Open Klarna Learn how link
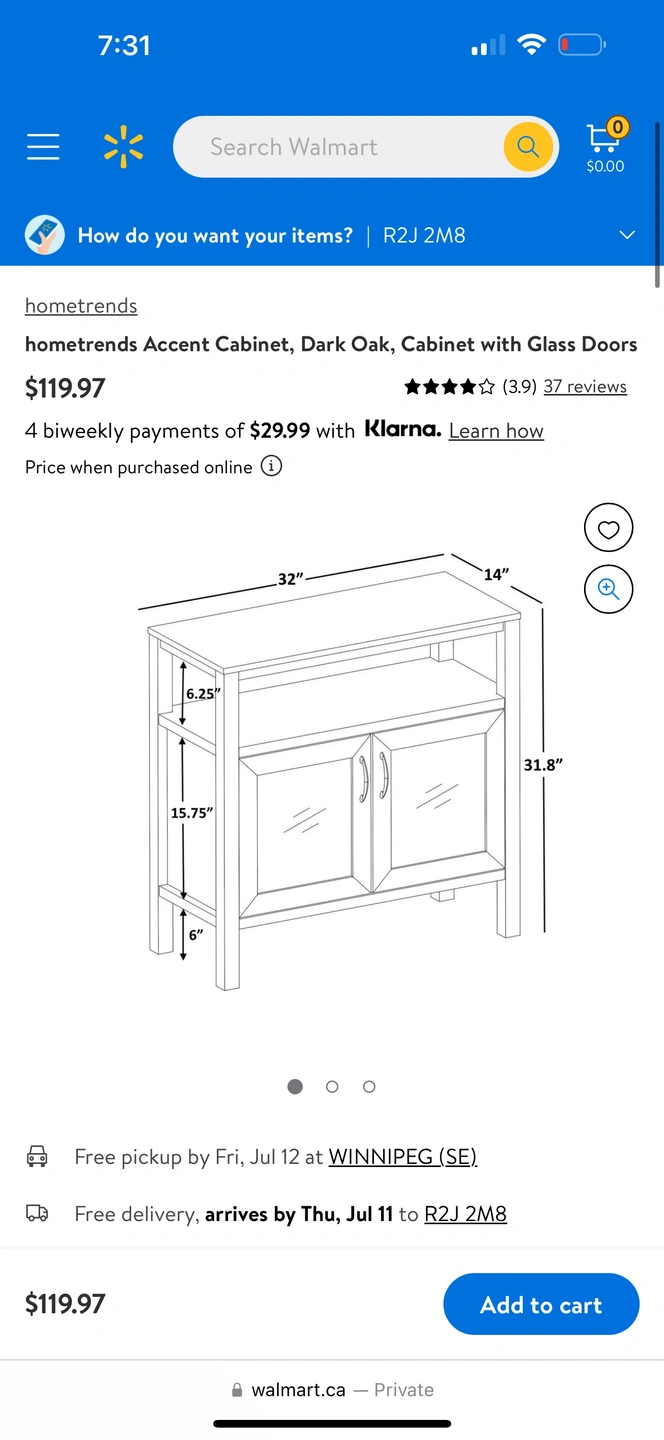 coord(496,431)
